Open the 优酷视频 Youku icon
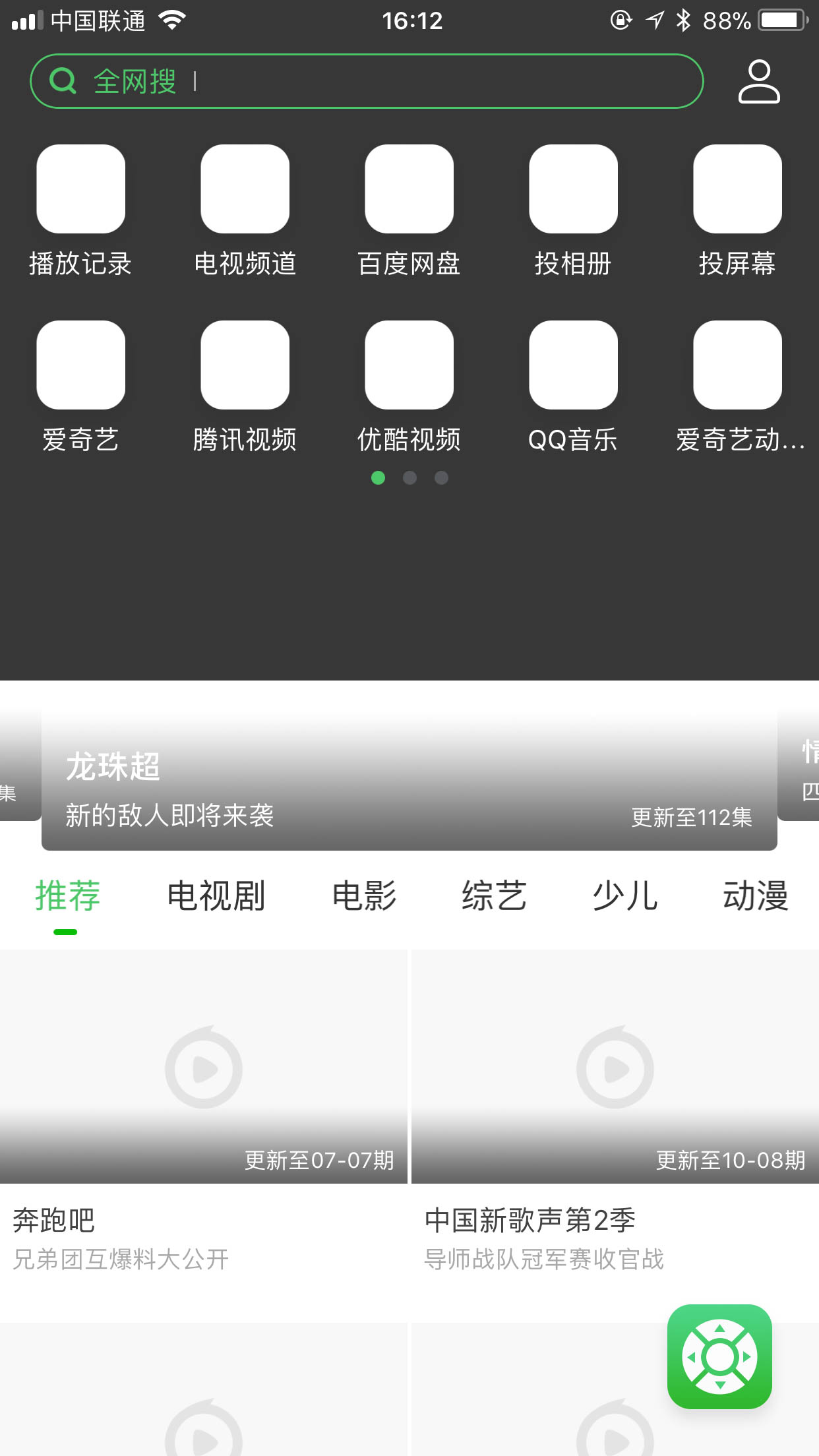This screenshot has height=1456, width=819. (409, 364)
